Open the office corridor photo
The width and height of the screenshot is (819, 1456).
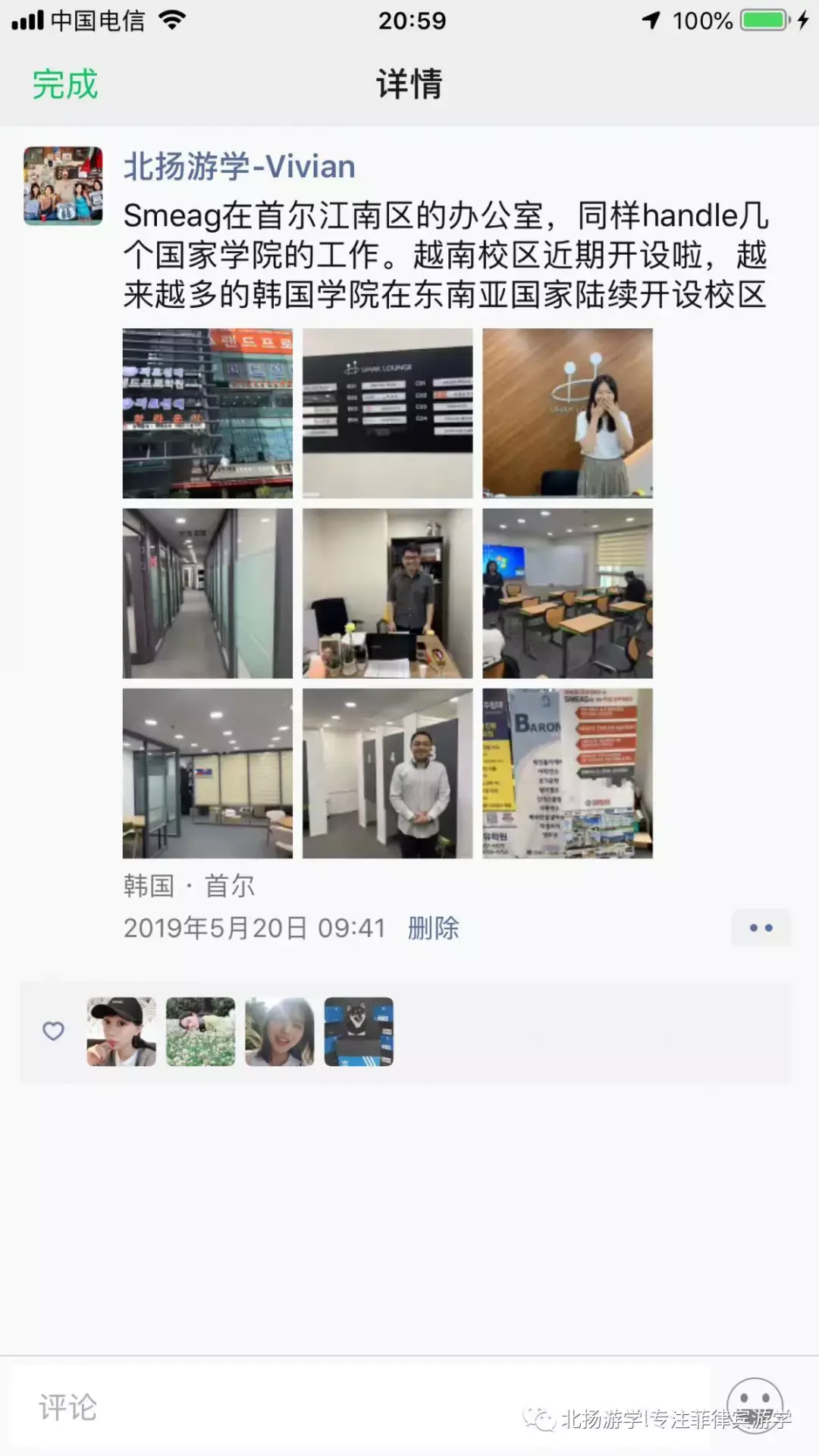pyautogui.click(x=207, y=593)
